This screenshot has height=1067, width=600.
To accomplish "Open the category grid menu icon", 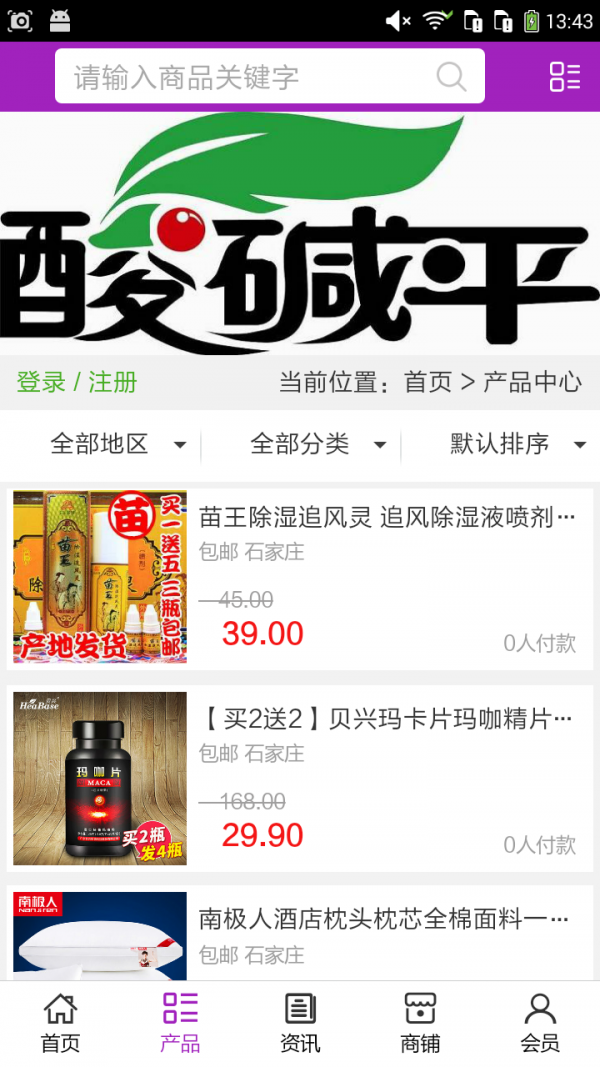I will (x=565, y=77).
